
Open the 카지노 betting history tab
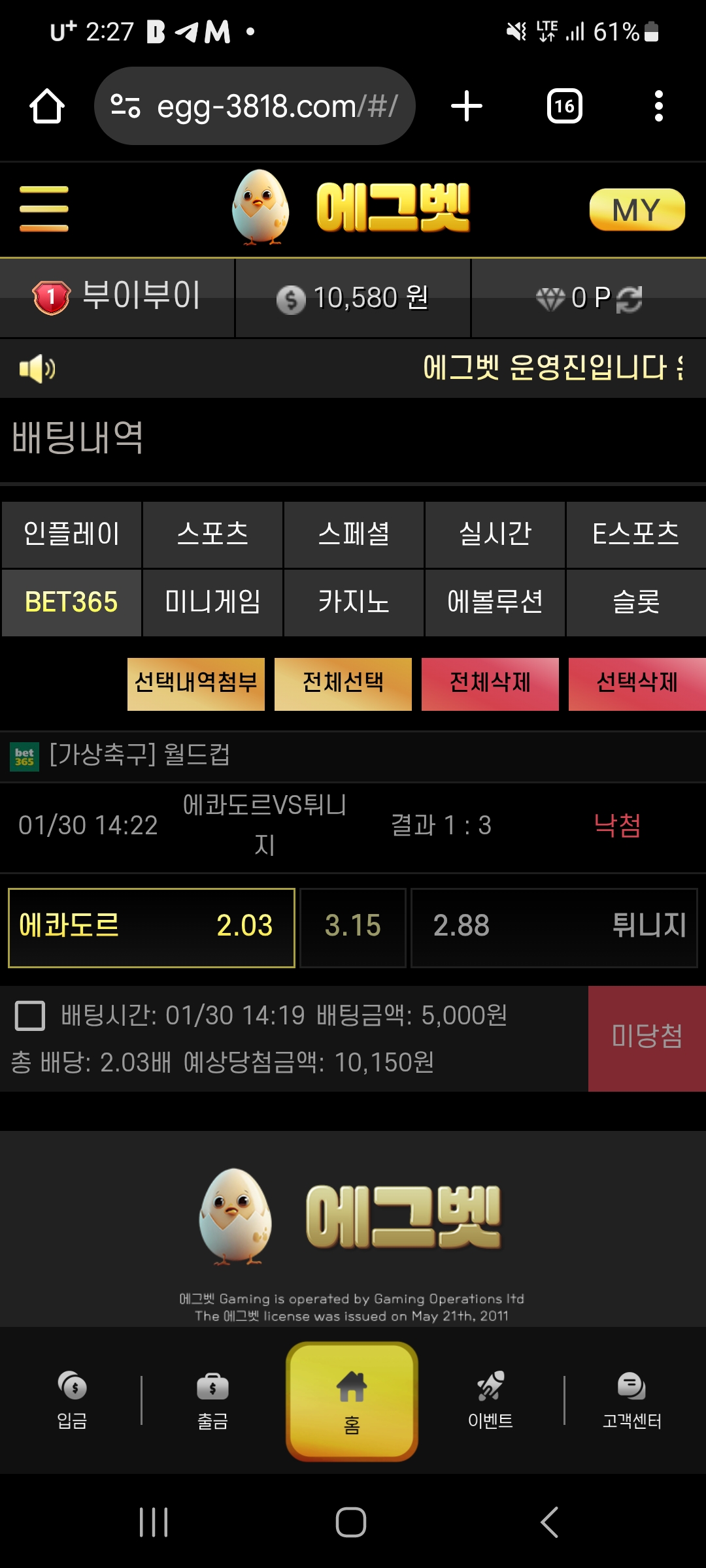(354, 602)
